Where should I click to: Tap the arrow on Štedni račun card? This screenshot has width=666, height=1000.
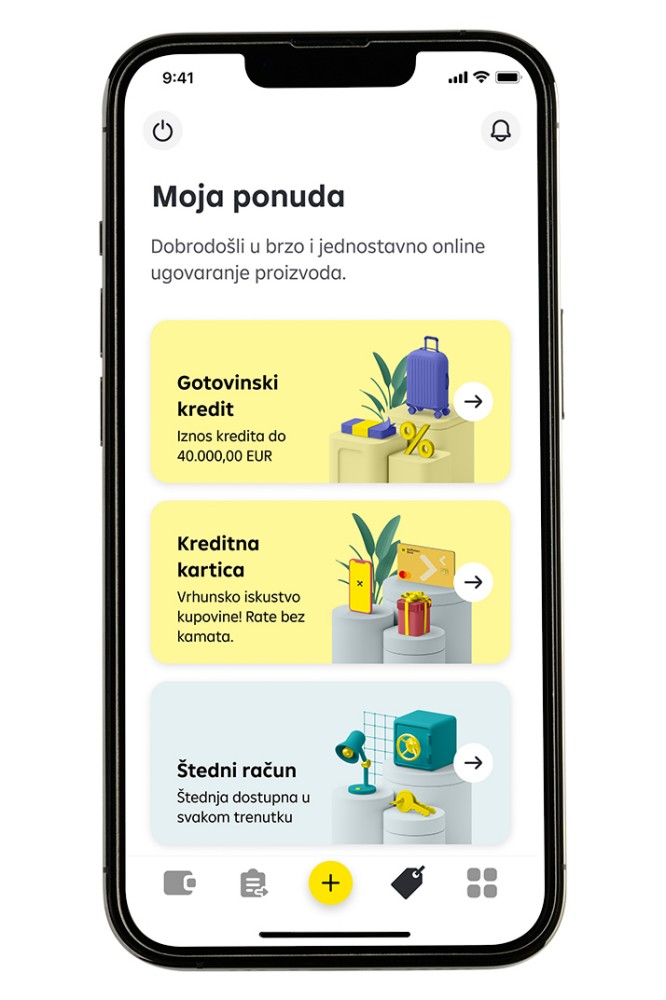click(x=473, y=762)
